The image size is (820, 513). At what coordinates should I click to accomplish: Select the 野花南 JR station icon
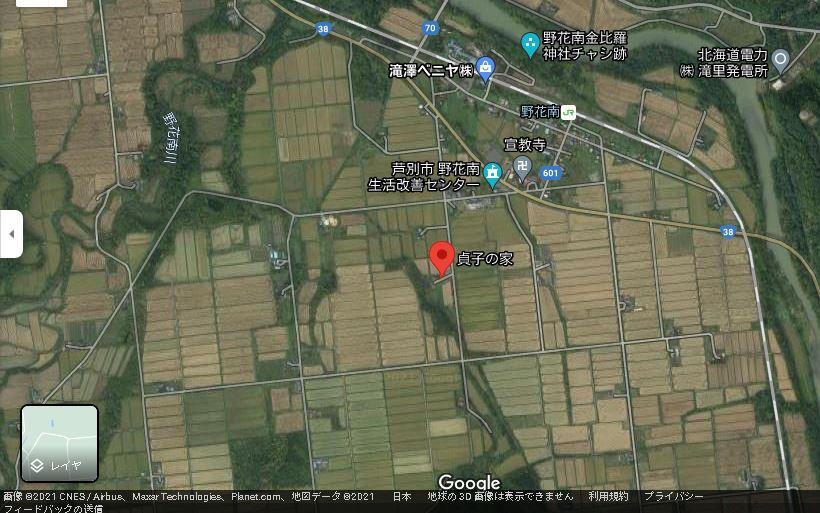(568, 112)
